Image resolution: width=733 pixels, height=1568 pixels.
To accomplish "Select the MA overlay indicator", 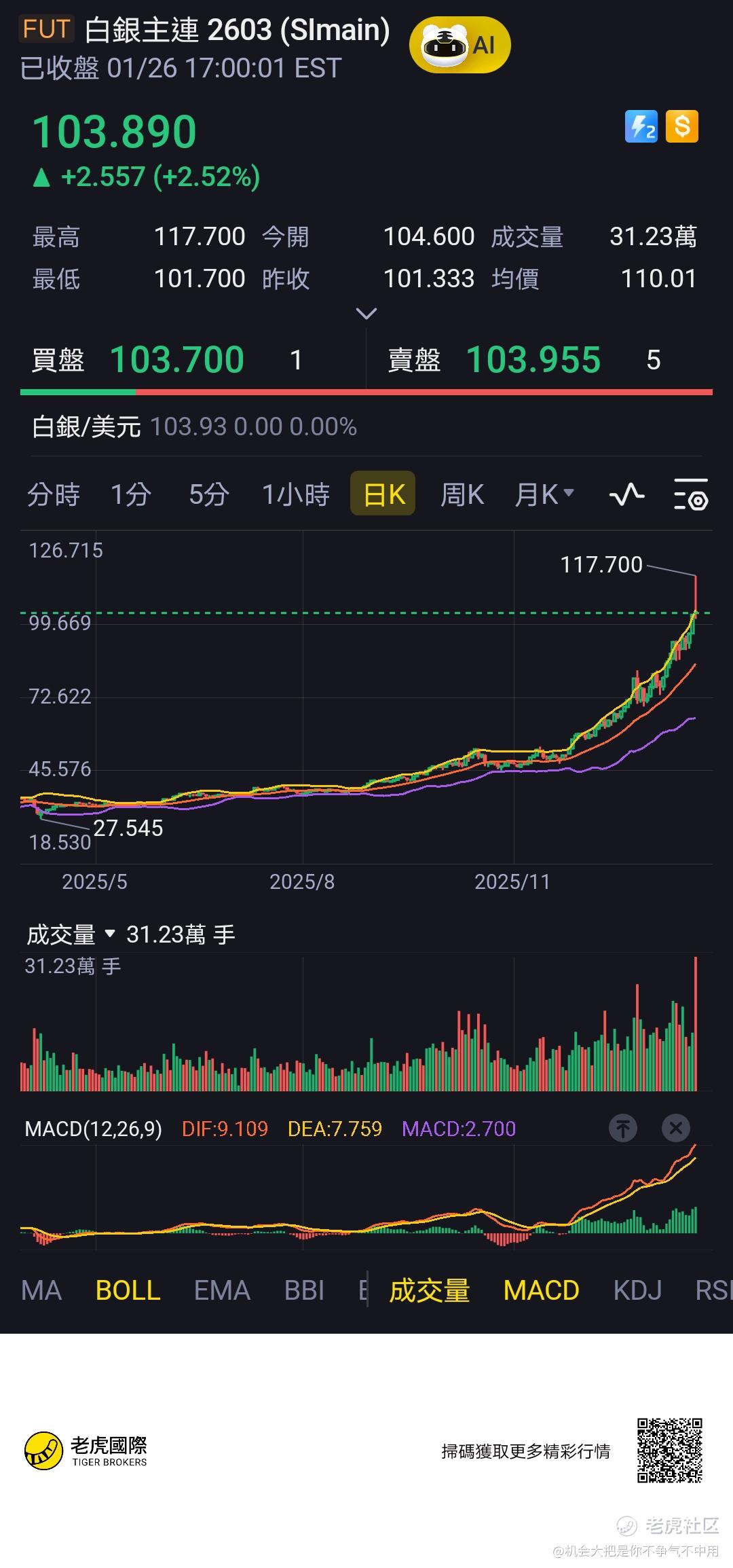I will click(x=41, y=1290).
